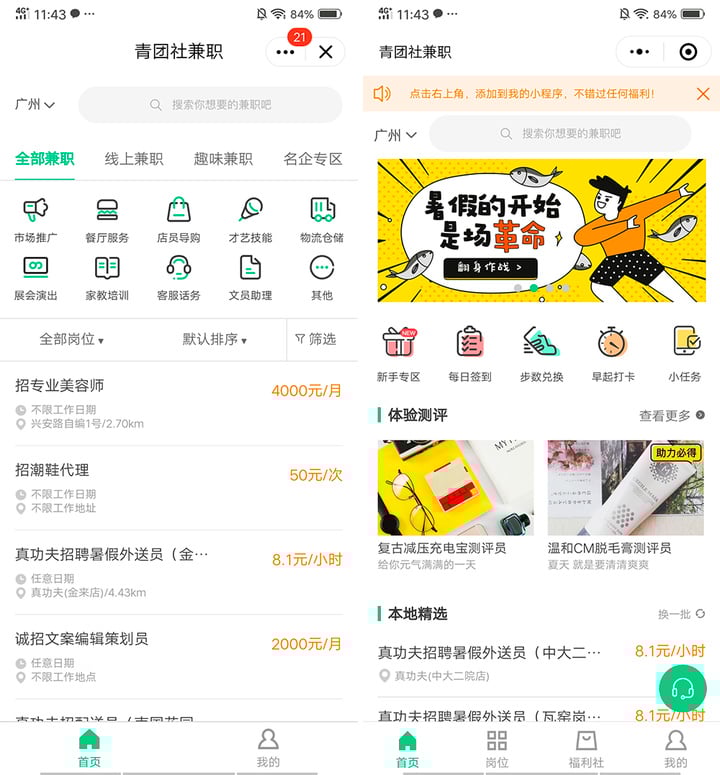Open the green customer service headset button

point(683,688)
